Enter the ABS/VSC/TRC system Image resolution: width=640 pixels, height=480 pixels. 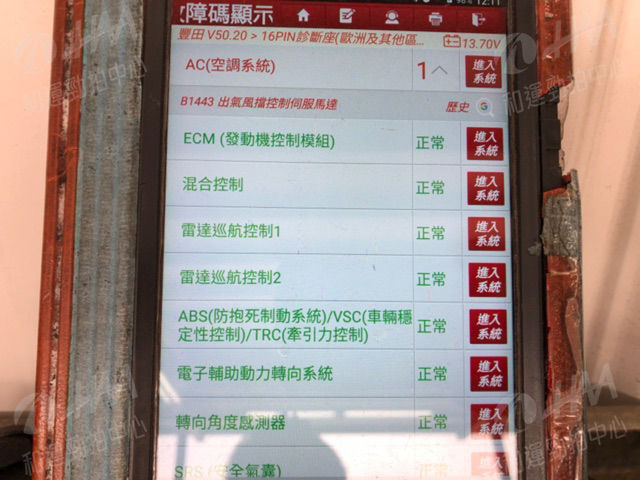click(x=488, y=326)
